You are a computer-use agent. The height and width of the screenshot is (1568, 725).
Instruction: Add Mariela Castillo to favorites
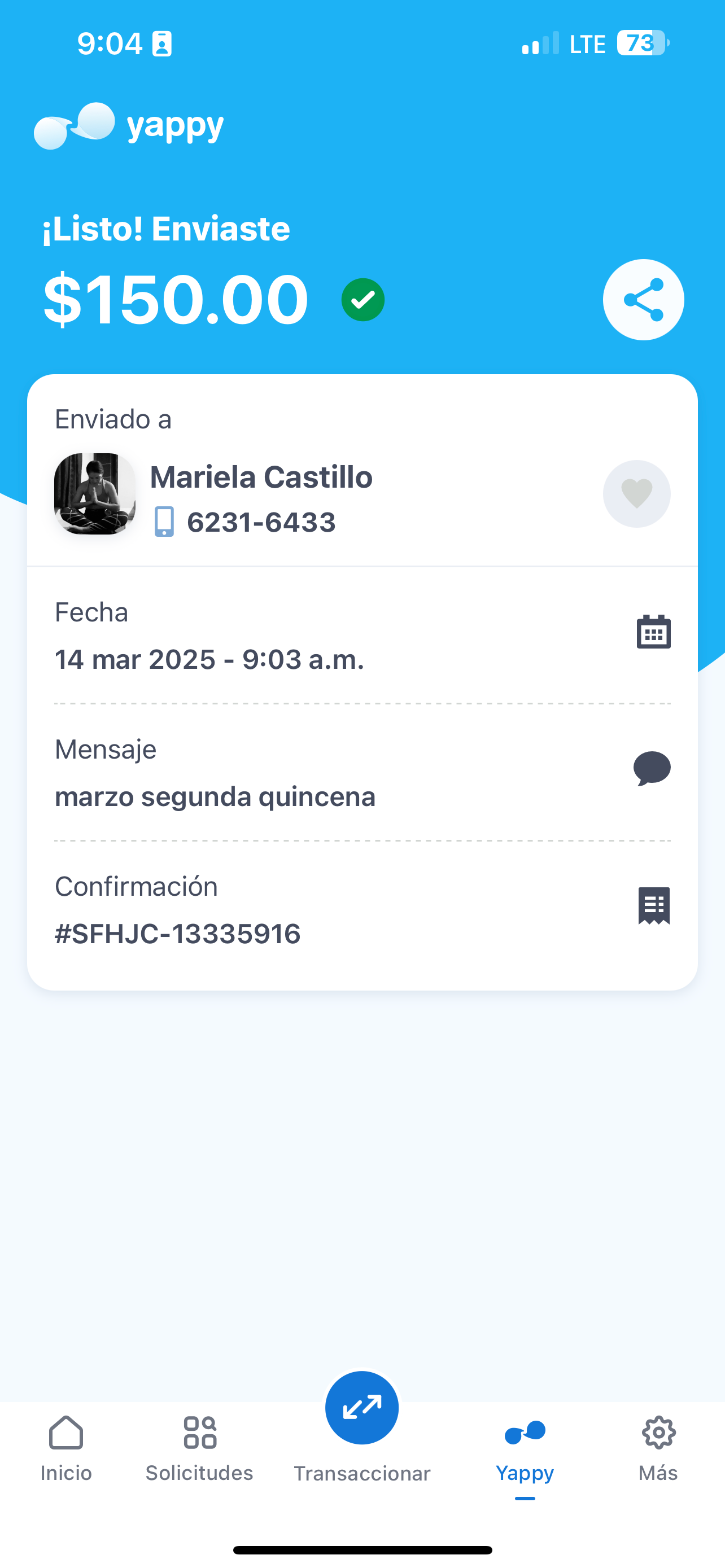click(636, 494)
